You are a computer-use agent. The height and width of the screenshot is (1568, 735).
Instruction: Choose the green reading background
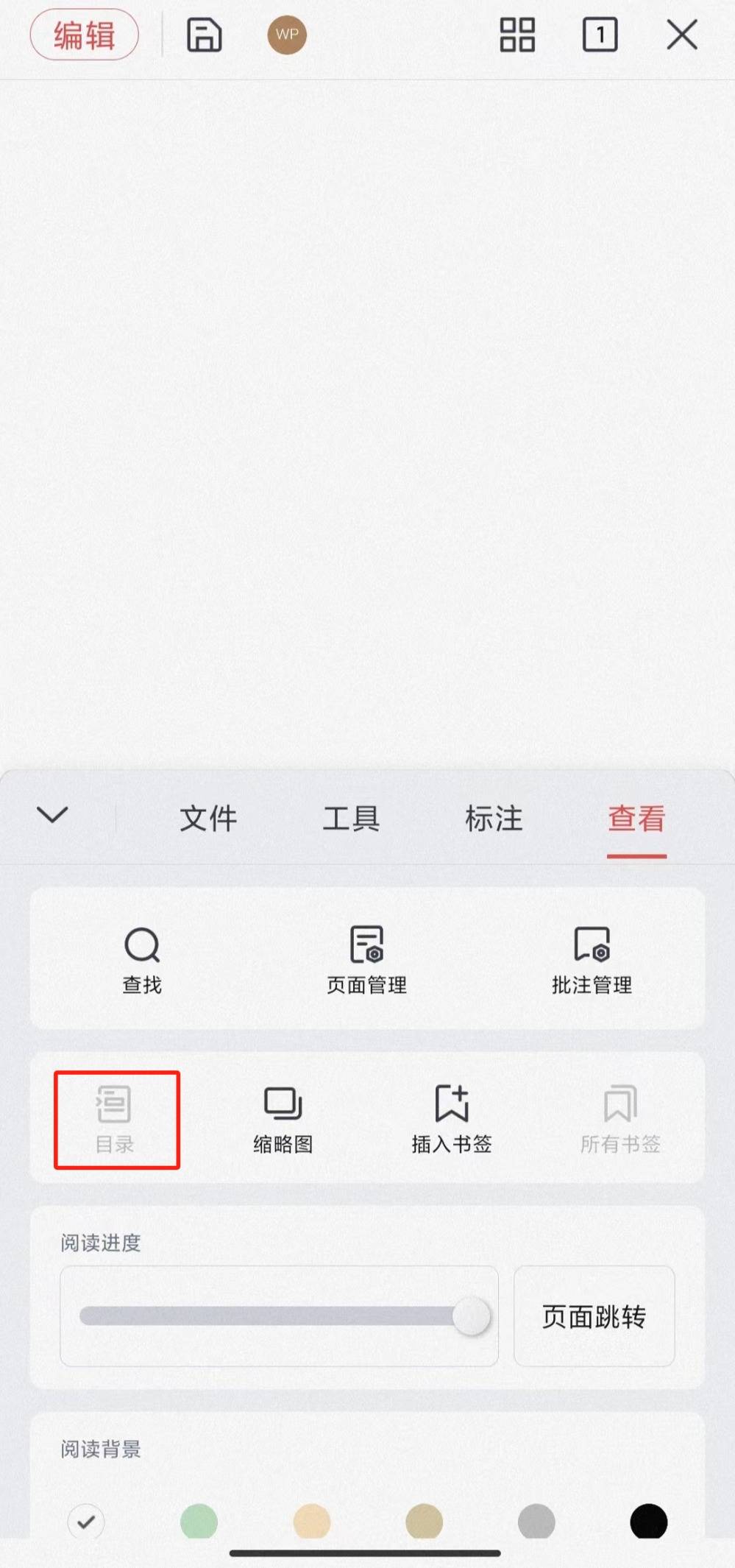(x=199, y=1521)
